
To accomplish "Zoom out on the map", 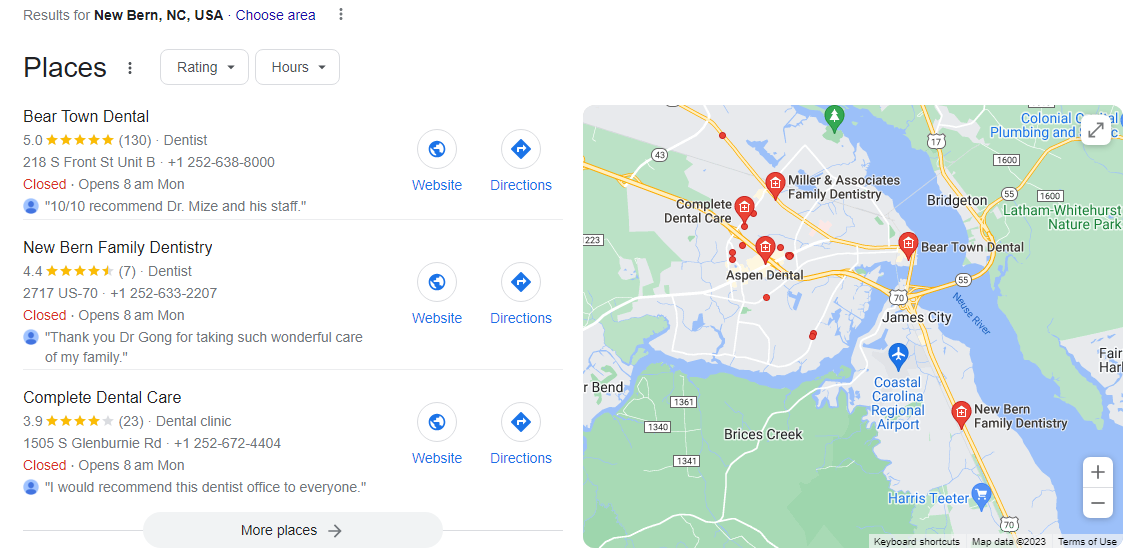I will pyautogui.click(x=1098, y=503).
